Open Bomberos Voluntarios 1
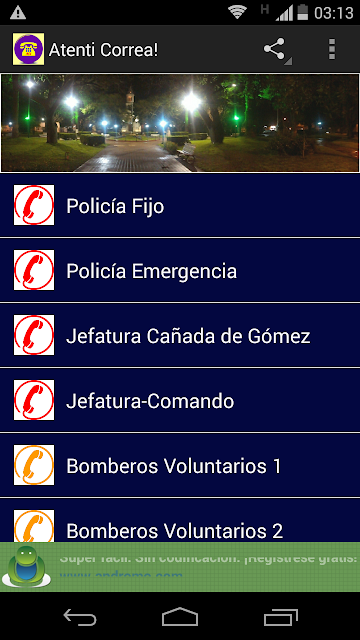360x640 pixels. (180, 465)
